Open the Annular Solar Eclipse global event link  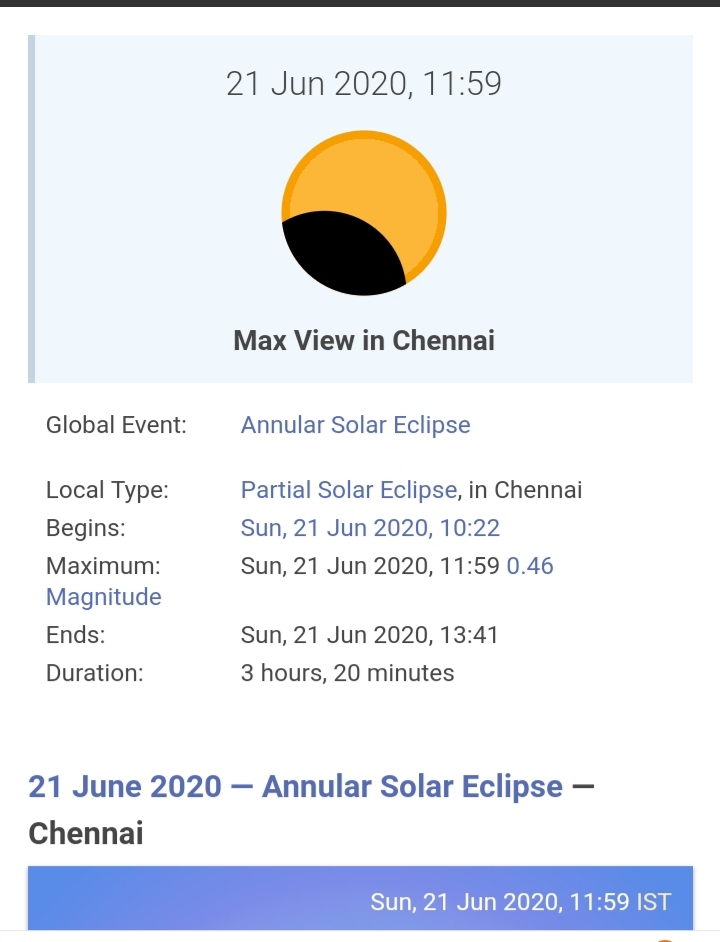[x=355, y=425]
